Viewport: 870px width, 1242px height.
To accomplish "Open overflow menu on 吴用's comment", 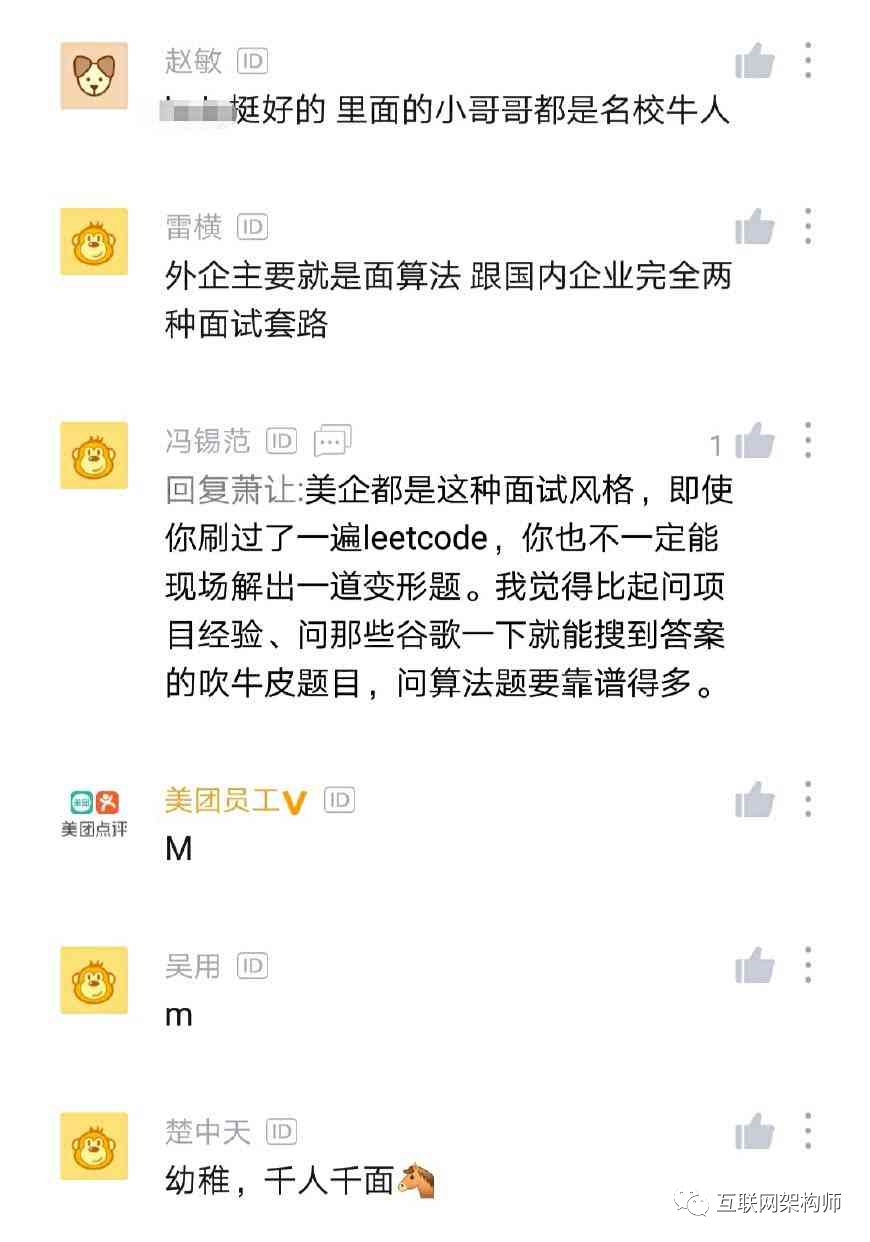I will click(808, 966).
